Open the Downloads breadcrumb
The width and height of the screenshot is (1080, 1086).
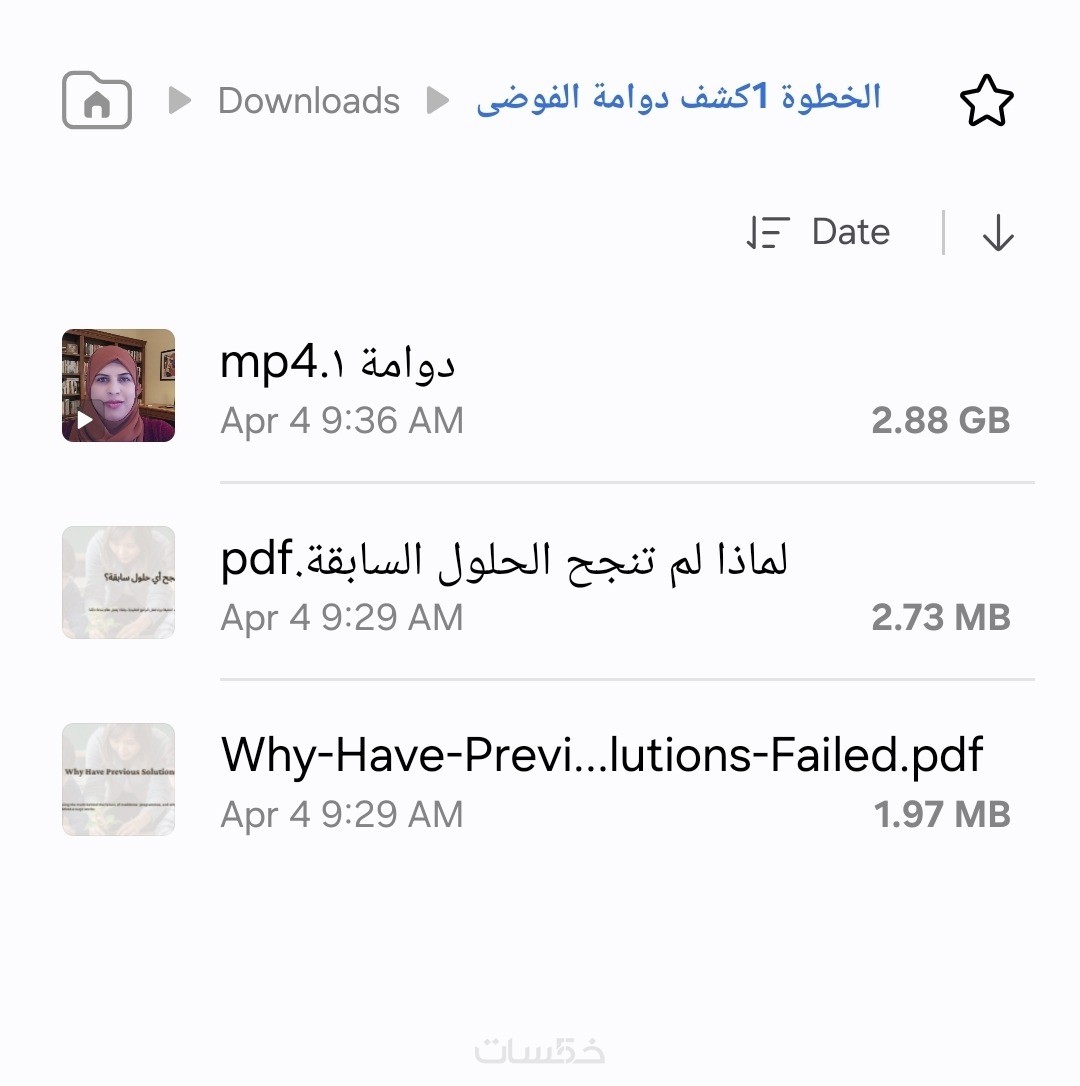308,100
